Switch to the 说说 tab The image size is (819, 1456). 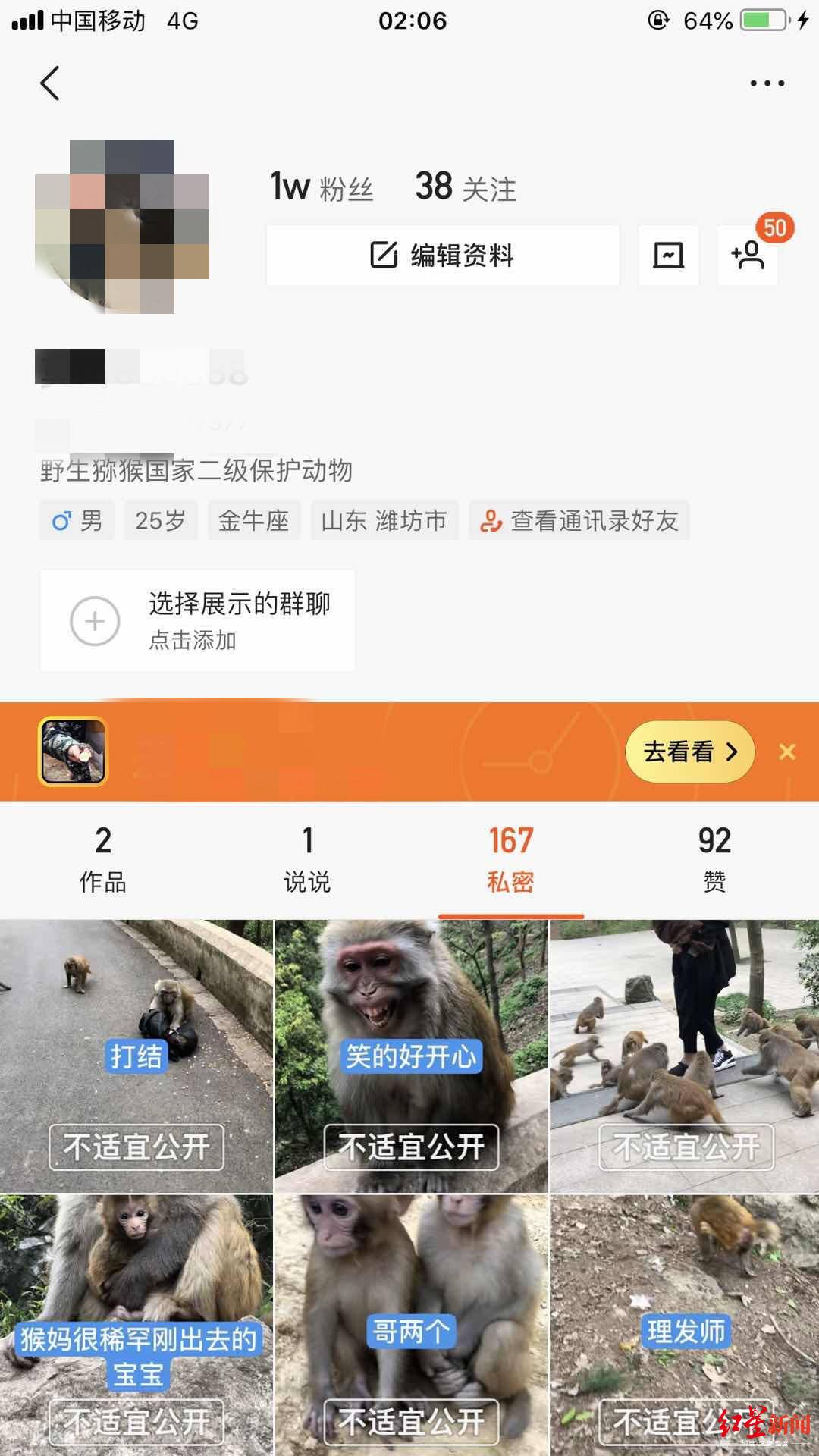click(x=306, y=860)
